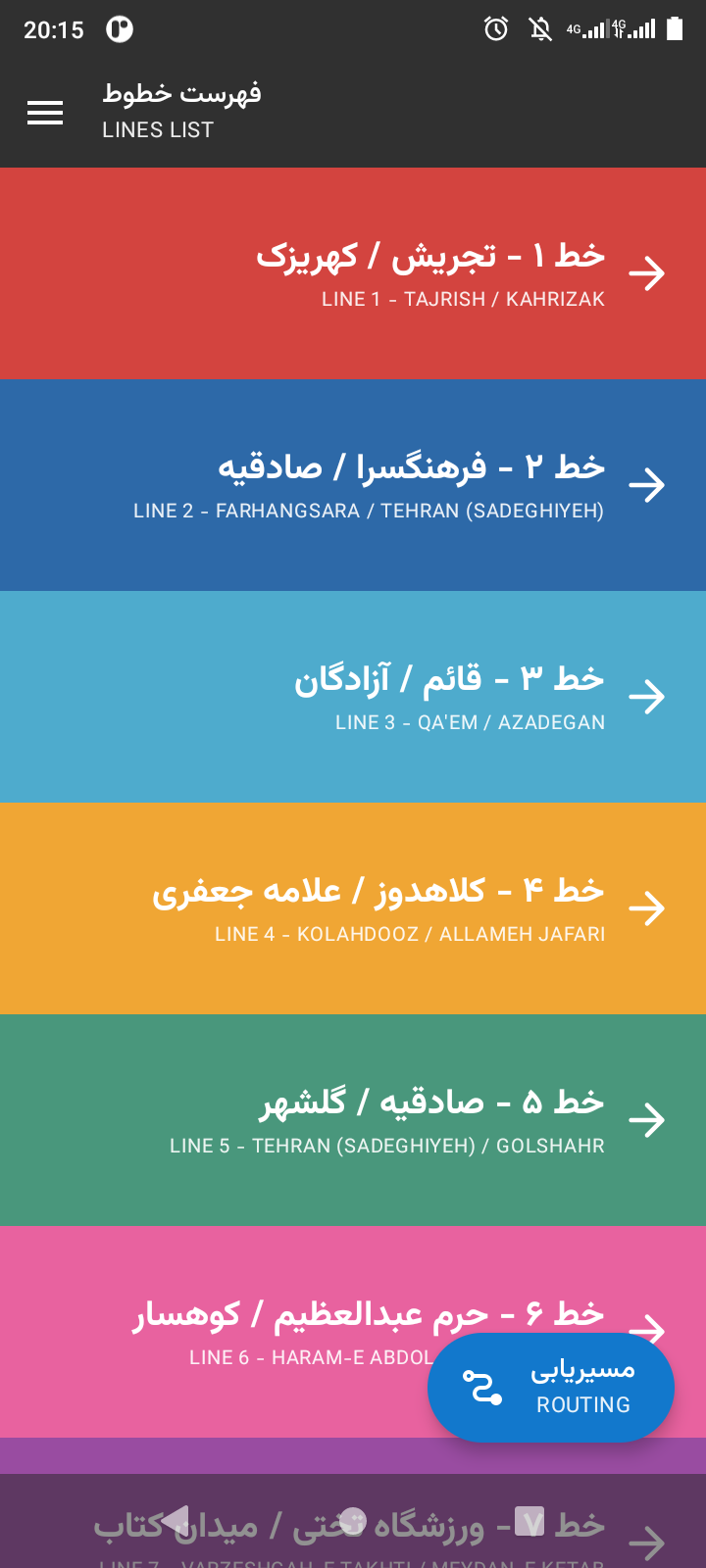Viewport: 706px width, 1568px height.
Task: Open Line 4 - Kolahdooz / Allameh Jafari
Action: click(353, 908)
